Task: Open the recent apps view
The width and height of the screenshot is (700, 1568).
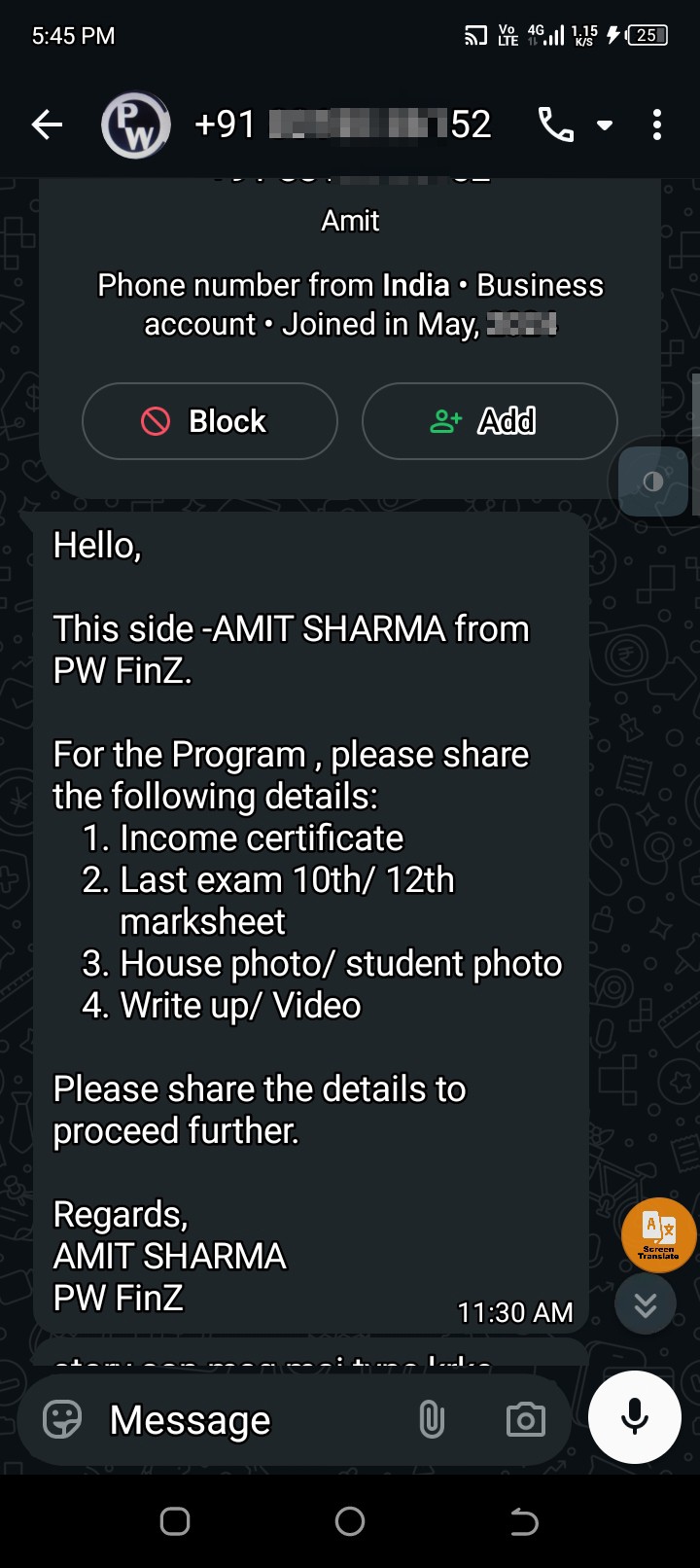Action: pyautogui.click(x=175, y=1521)
